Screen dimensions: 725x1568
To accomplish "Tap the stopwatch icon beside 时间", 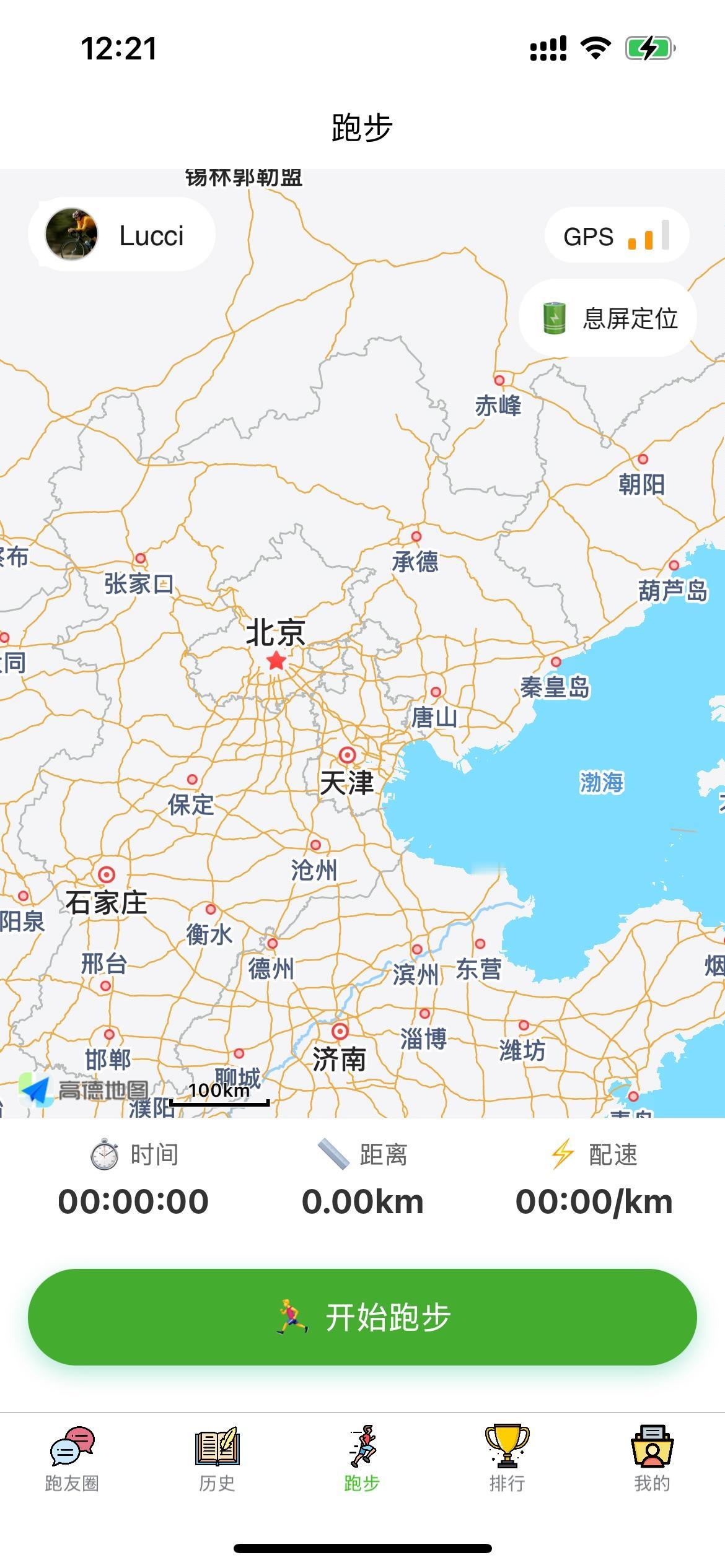I will [x=103, y=1156].
